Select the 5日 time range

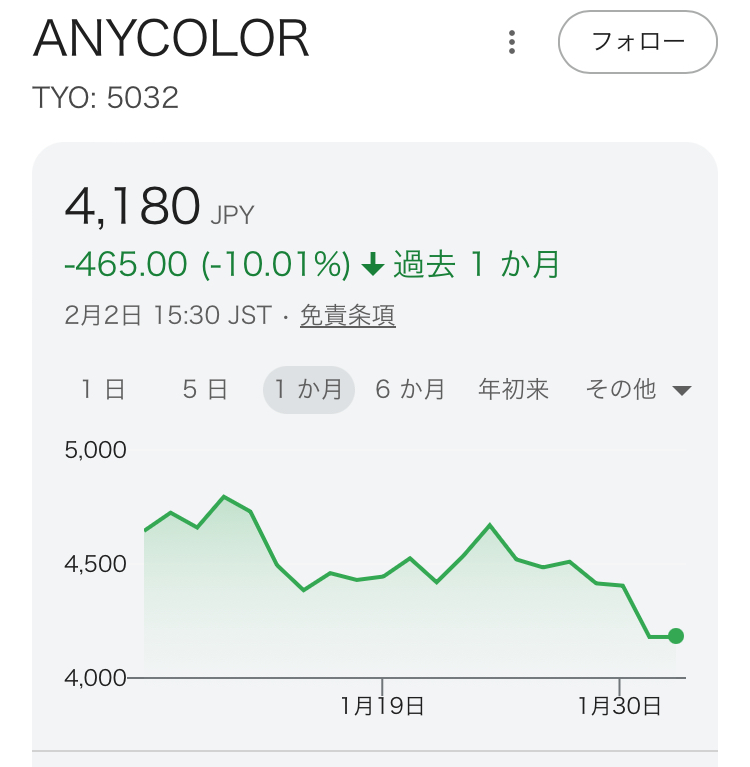click(x=205, y=389)
